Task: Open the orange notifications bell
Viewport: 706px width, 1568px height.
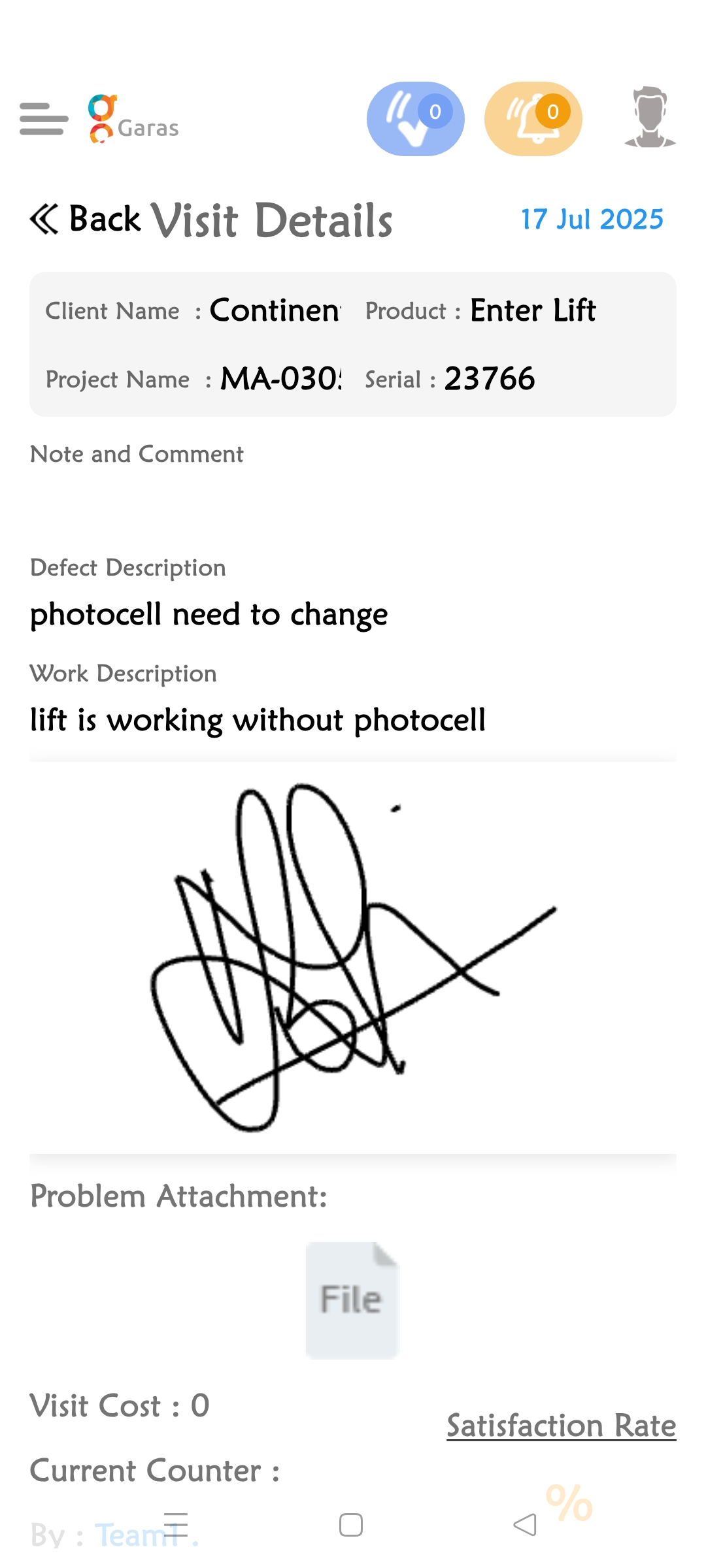Action: click(x=533, y=119)
